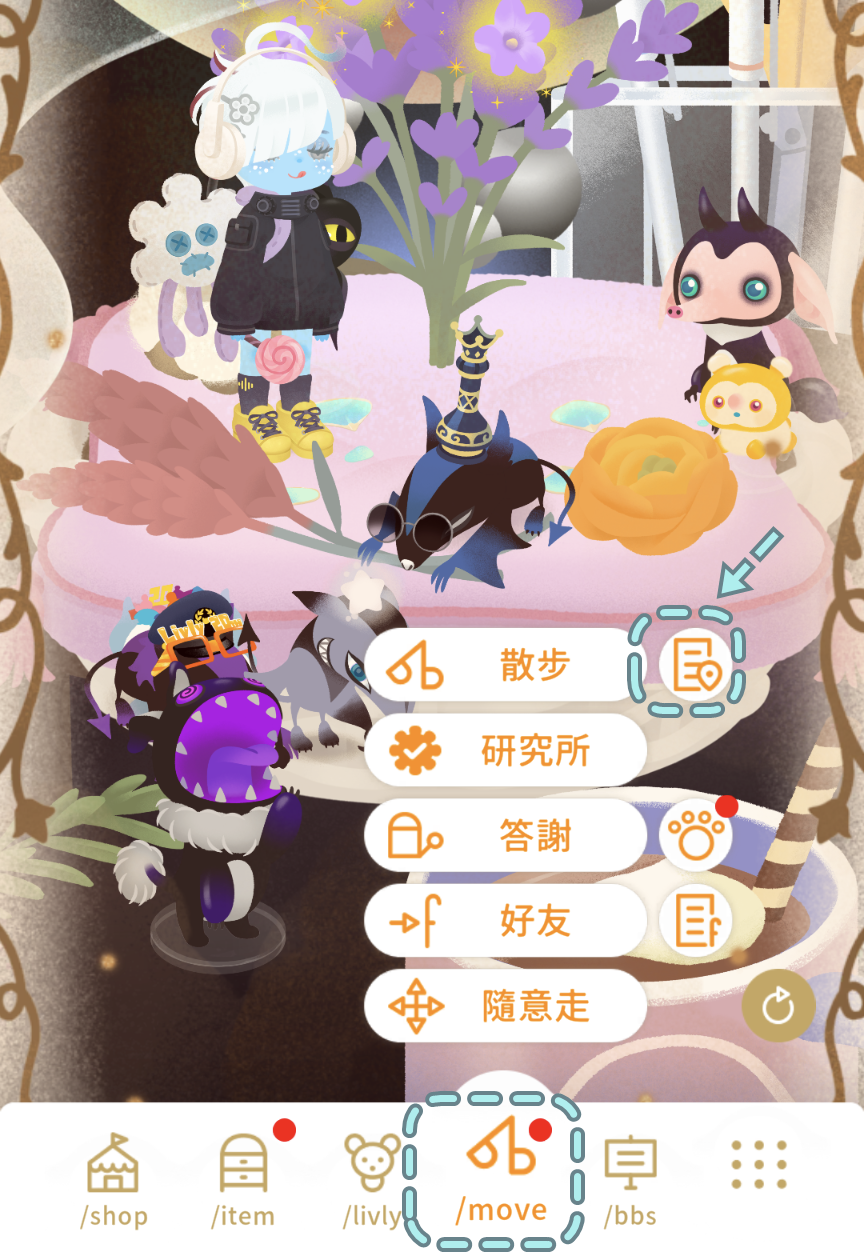Open the paw print icon beside 答謝

[696, 836]
